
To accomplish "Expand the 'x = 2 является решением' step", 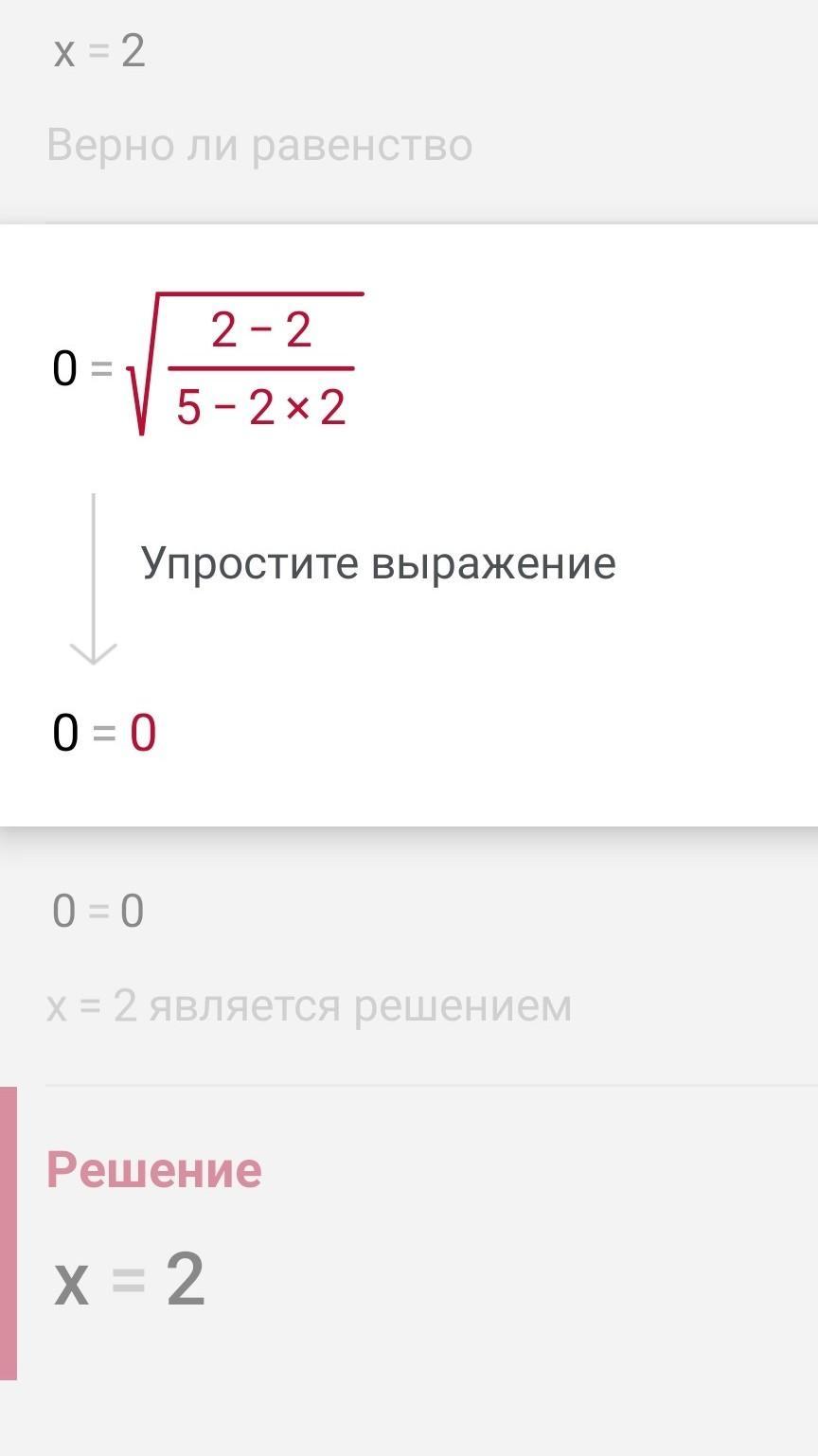I will click(x=309, y=1005).
